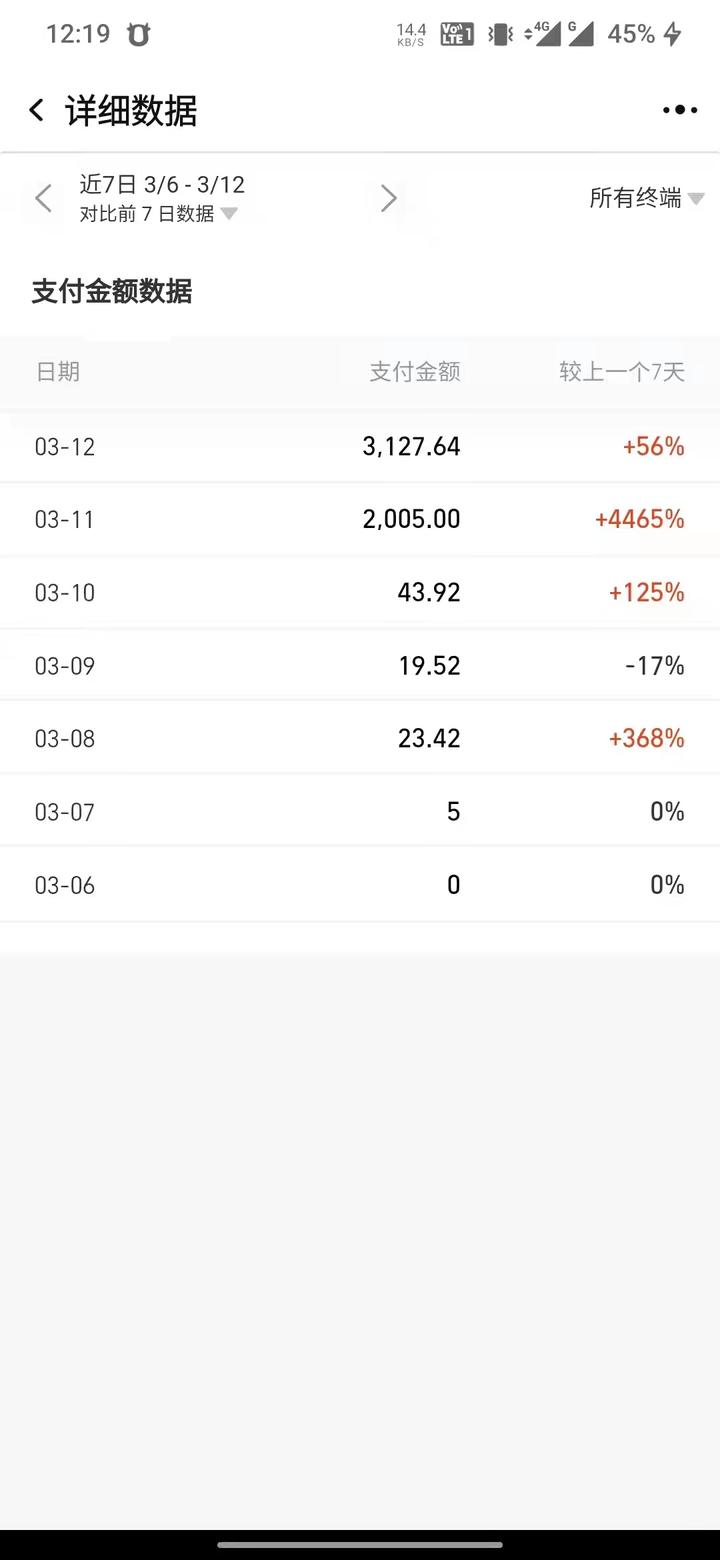The height and width of the screenshot is (1560, 720).
Task: Open the 所有终端 terminal filter
Action: tap(646, 198)
